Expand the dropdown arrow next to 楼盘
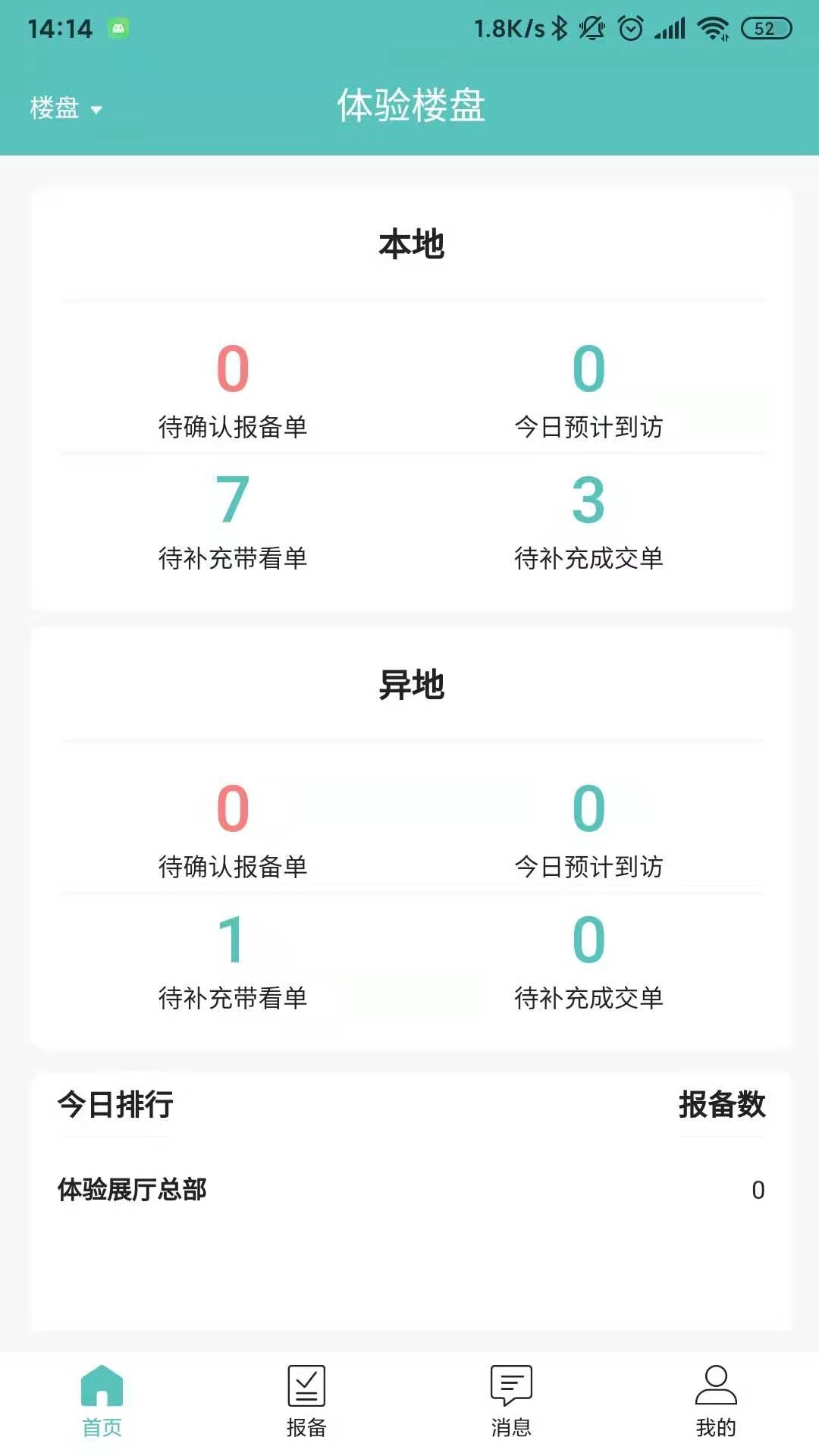The image size is (819, 1456). 96,109
